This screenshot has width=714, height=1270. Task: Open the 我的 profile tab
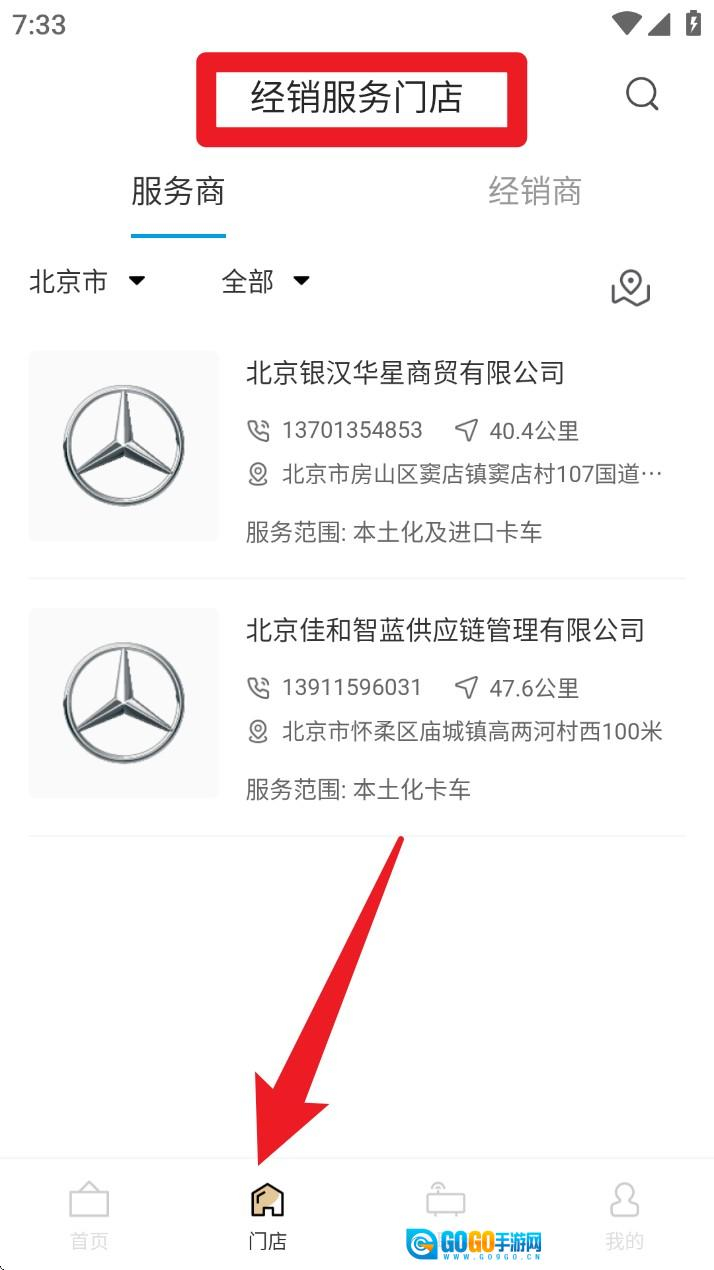point(624,1214)
